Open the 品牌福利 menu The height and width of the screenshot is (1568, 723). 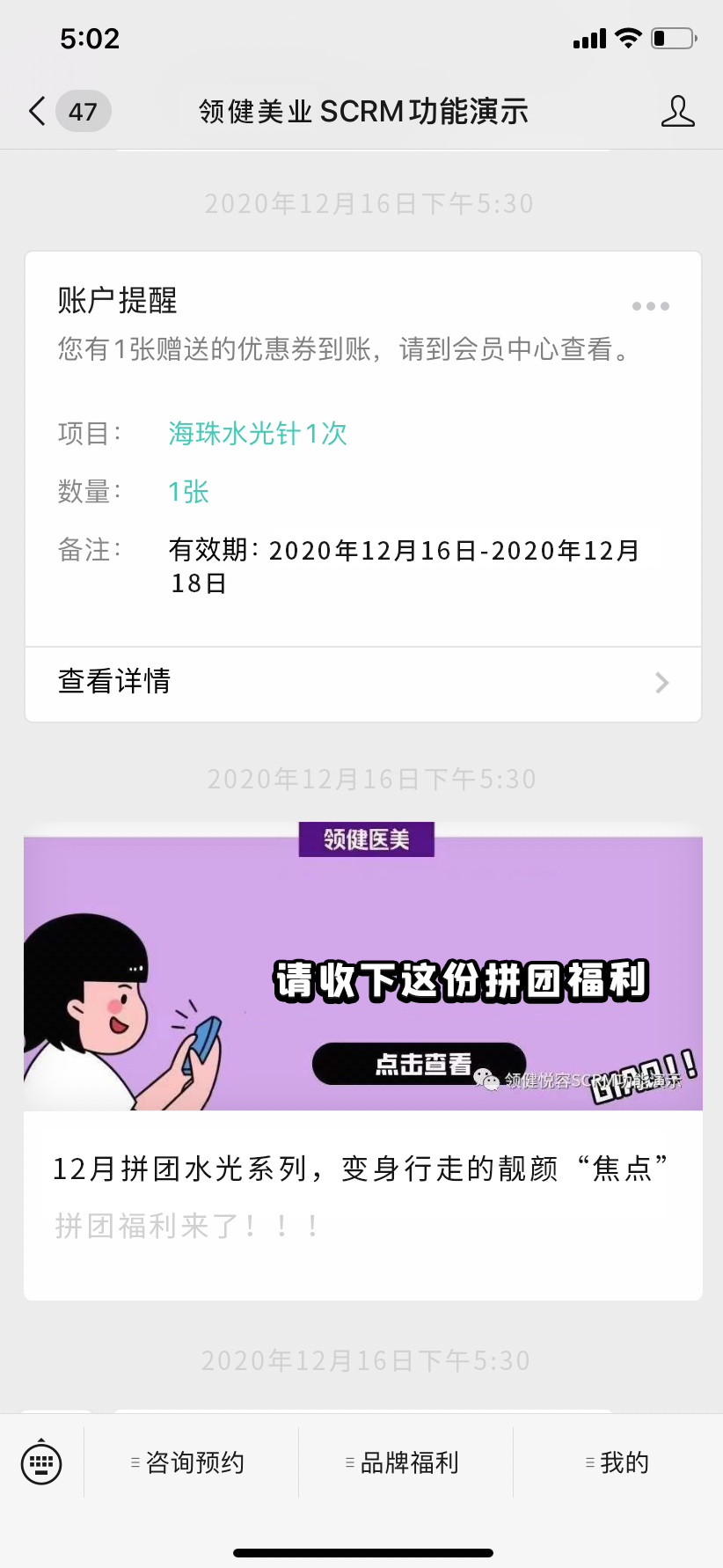(406, 1462)
